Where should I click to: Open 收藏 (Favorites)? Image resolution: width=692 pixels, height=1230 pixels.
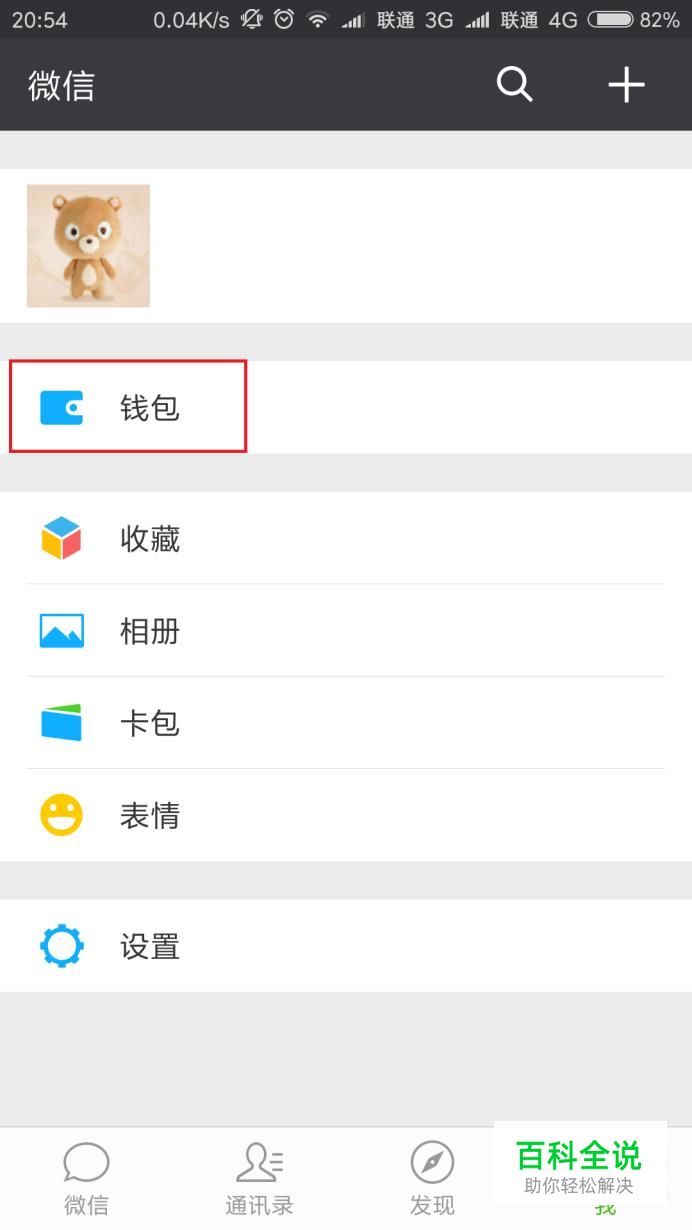346,538
